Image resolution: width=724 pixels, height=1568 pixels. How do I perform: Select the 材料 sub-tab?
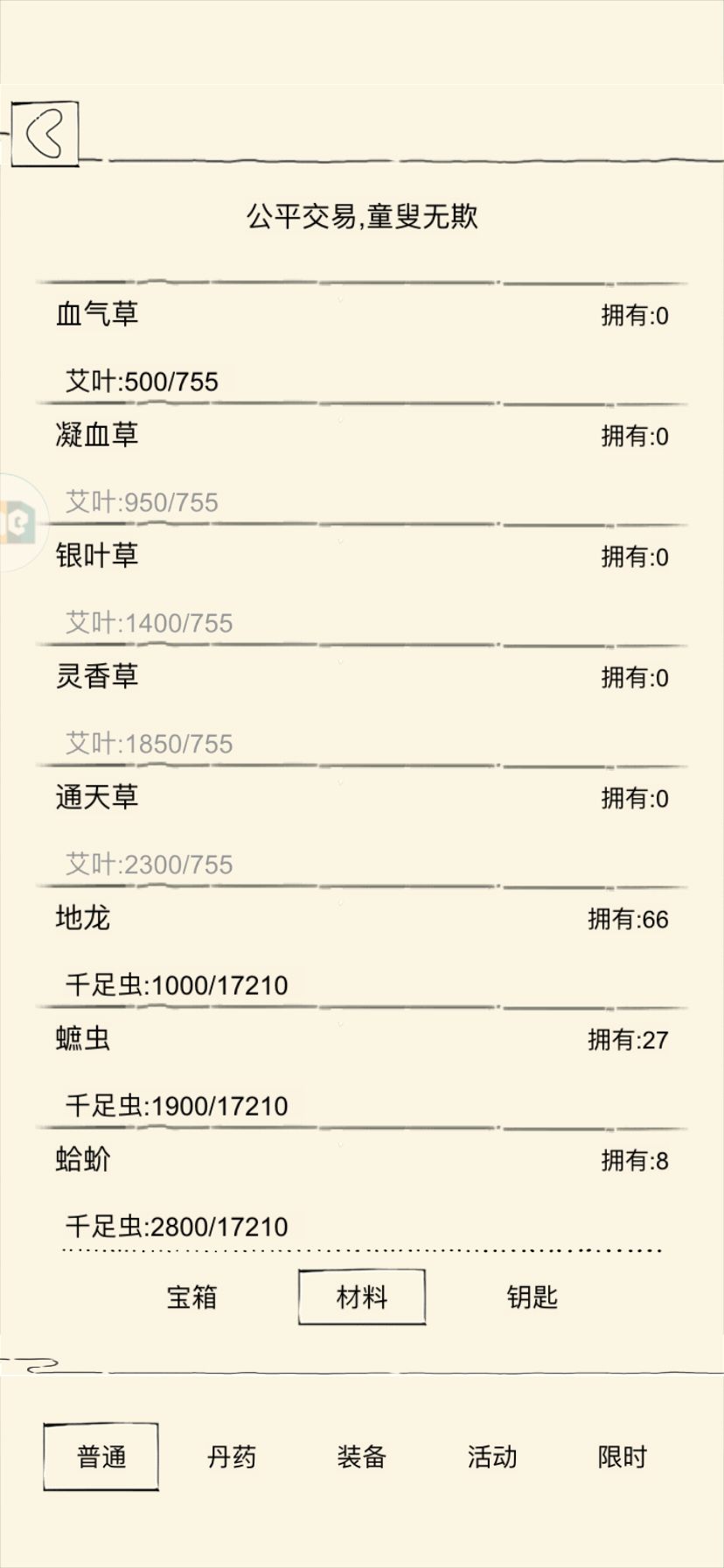[362, 1297]
